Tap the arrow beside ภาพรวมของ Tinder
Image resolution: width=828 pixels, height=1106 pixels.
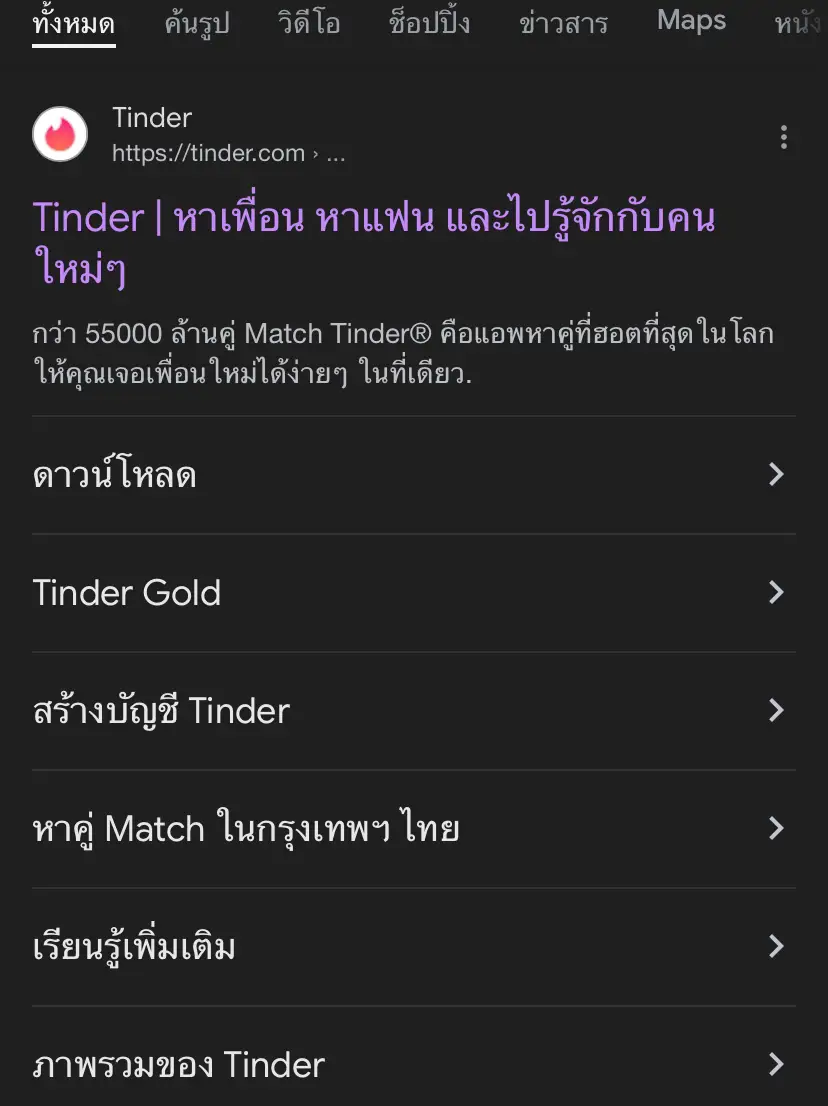[x=776, y=1065]
